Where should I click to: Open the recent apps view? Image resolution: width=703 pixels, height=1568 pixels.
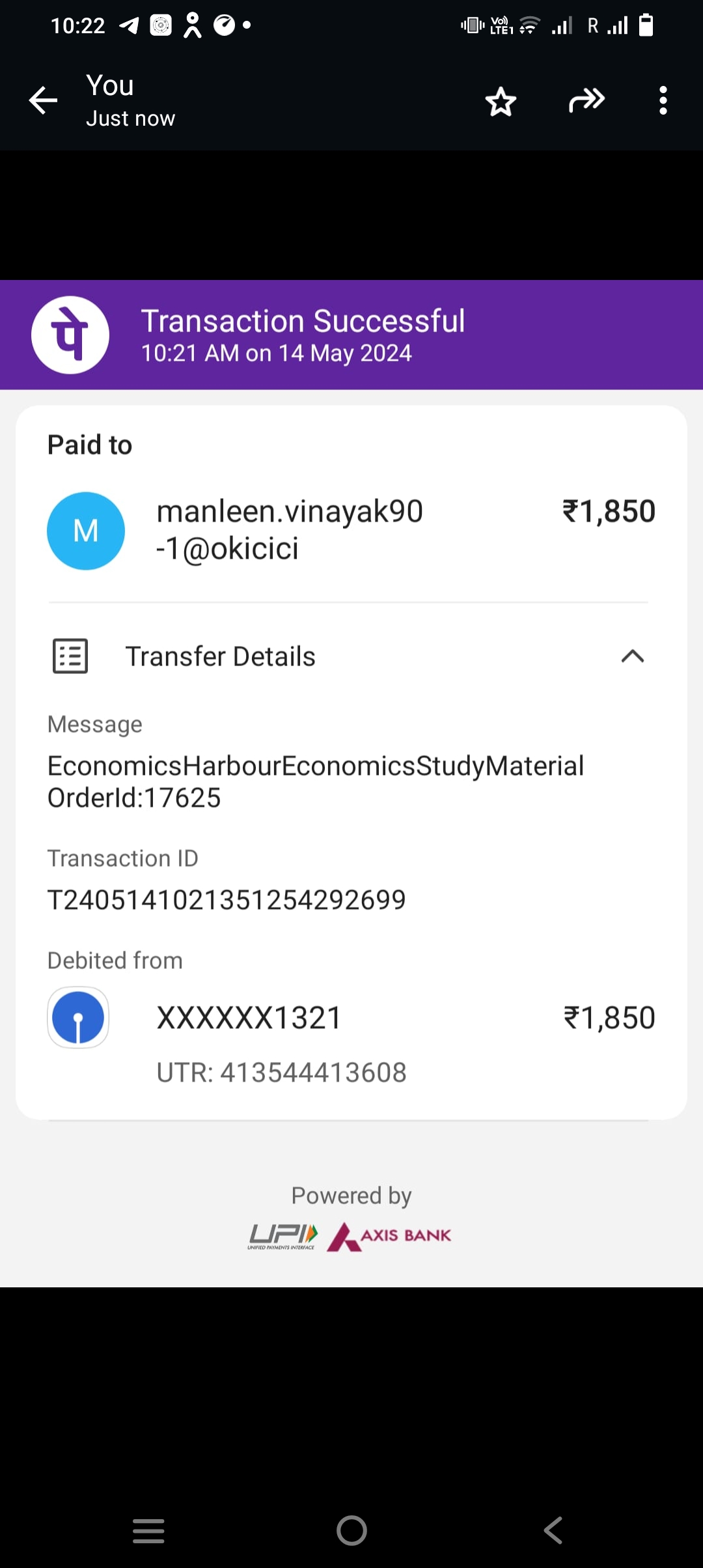[x=148, y=1530]
